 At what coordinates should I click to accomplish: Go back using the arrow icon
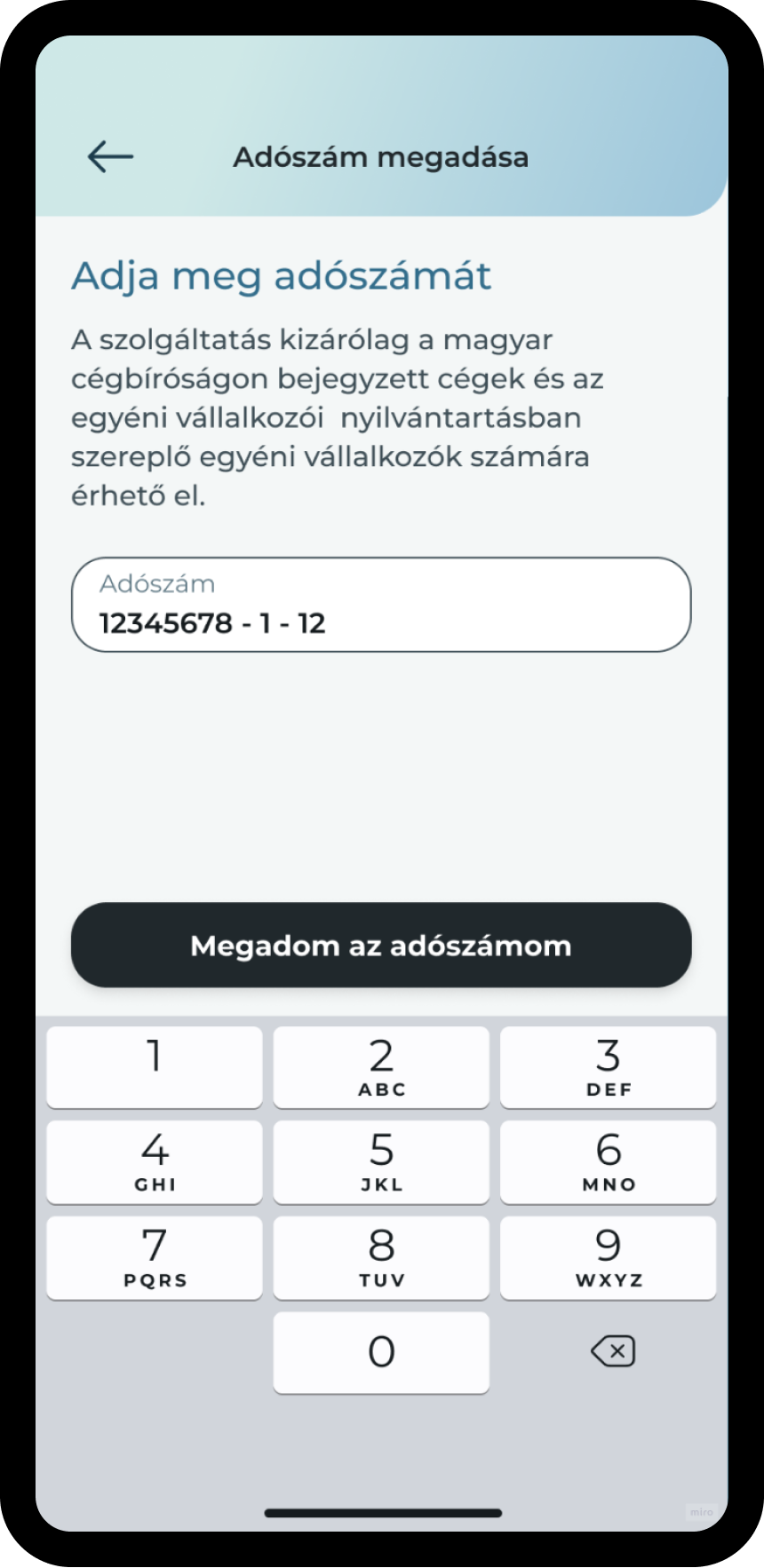(110, 157)
